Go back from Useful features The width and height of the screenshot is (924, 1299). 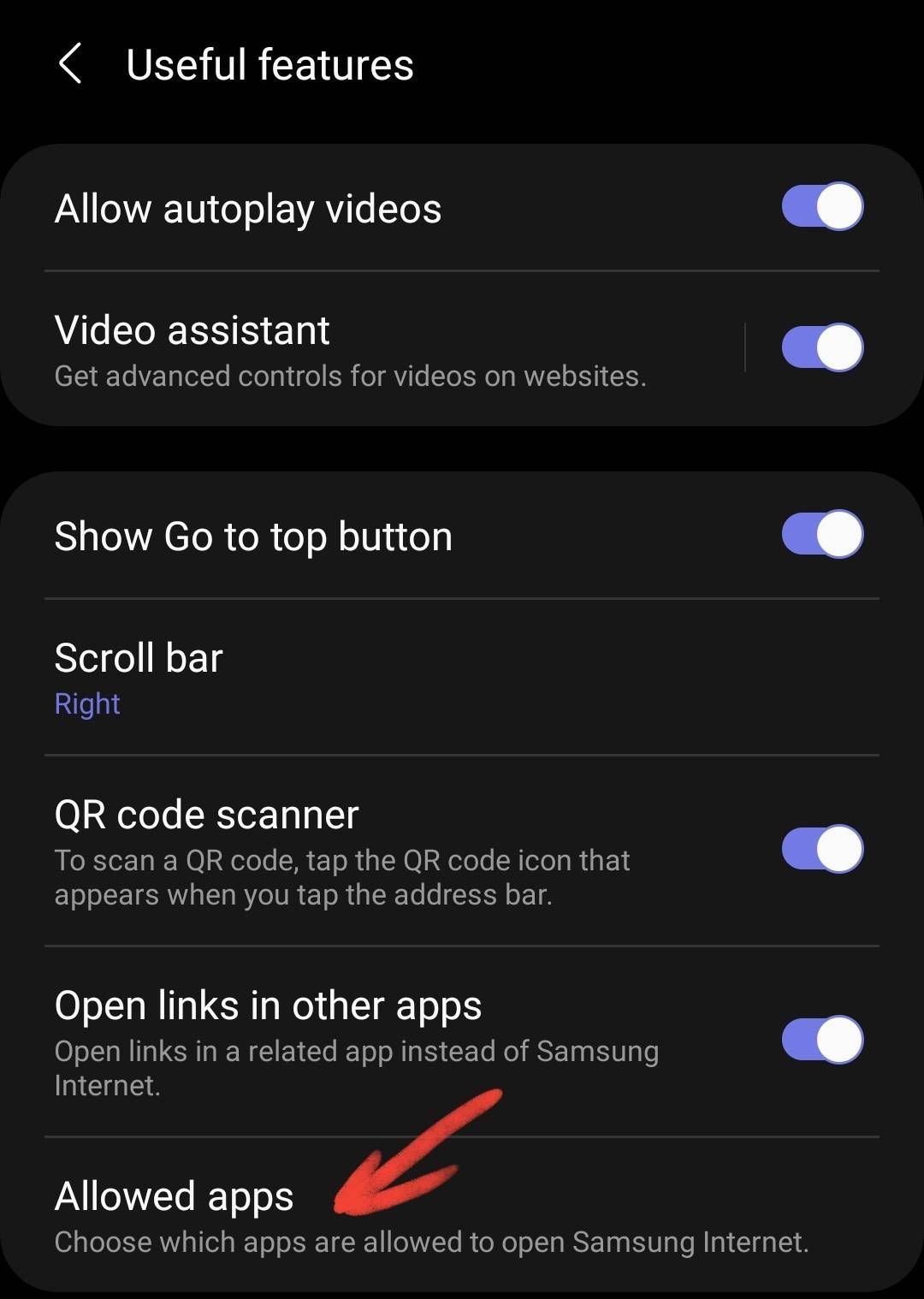pos(70,64)
